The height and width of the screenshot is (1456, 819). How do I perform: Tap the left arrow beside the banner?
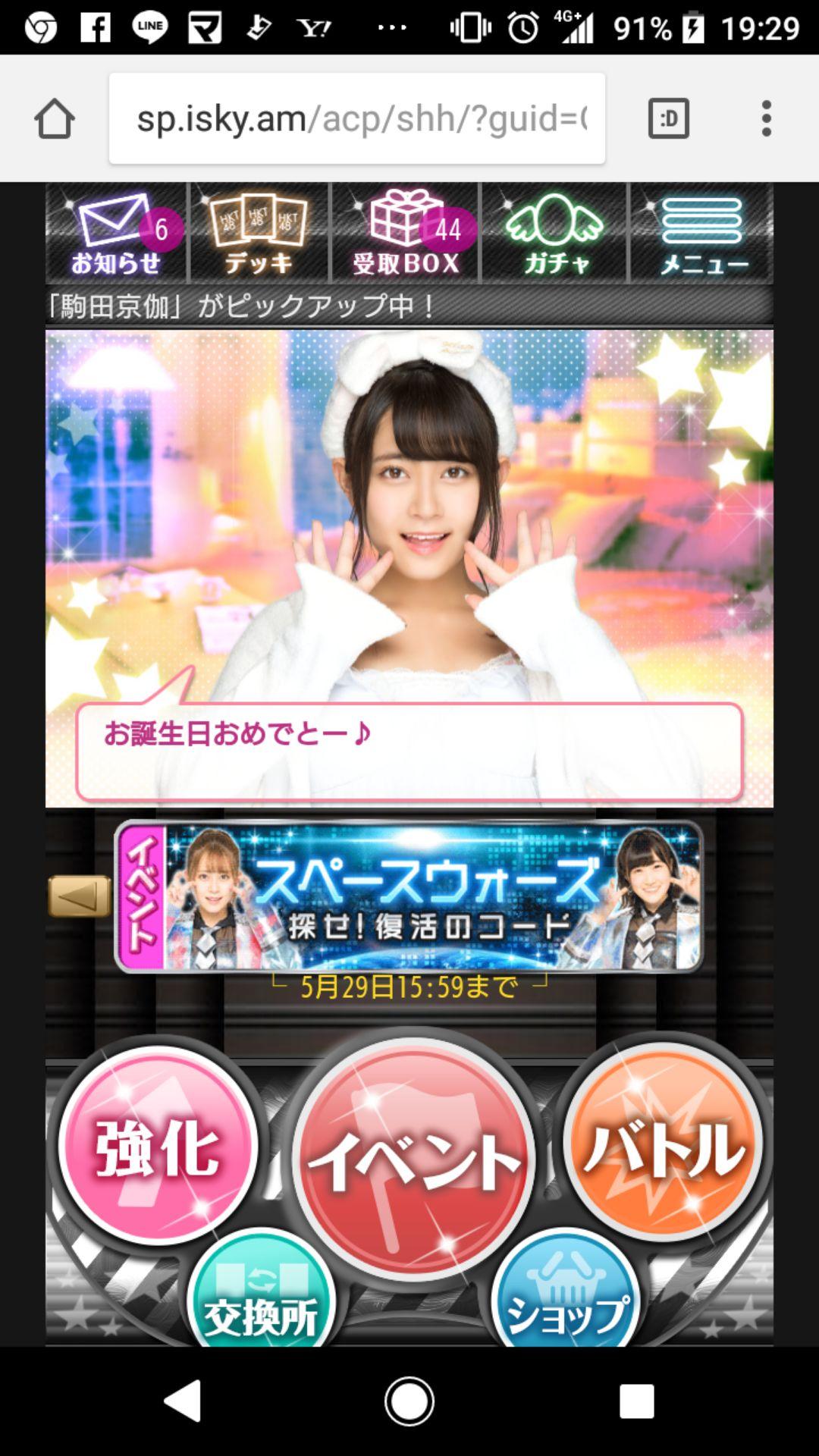point(80,896)
